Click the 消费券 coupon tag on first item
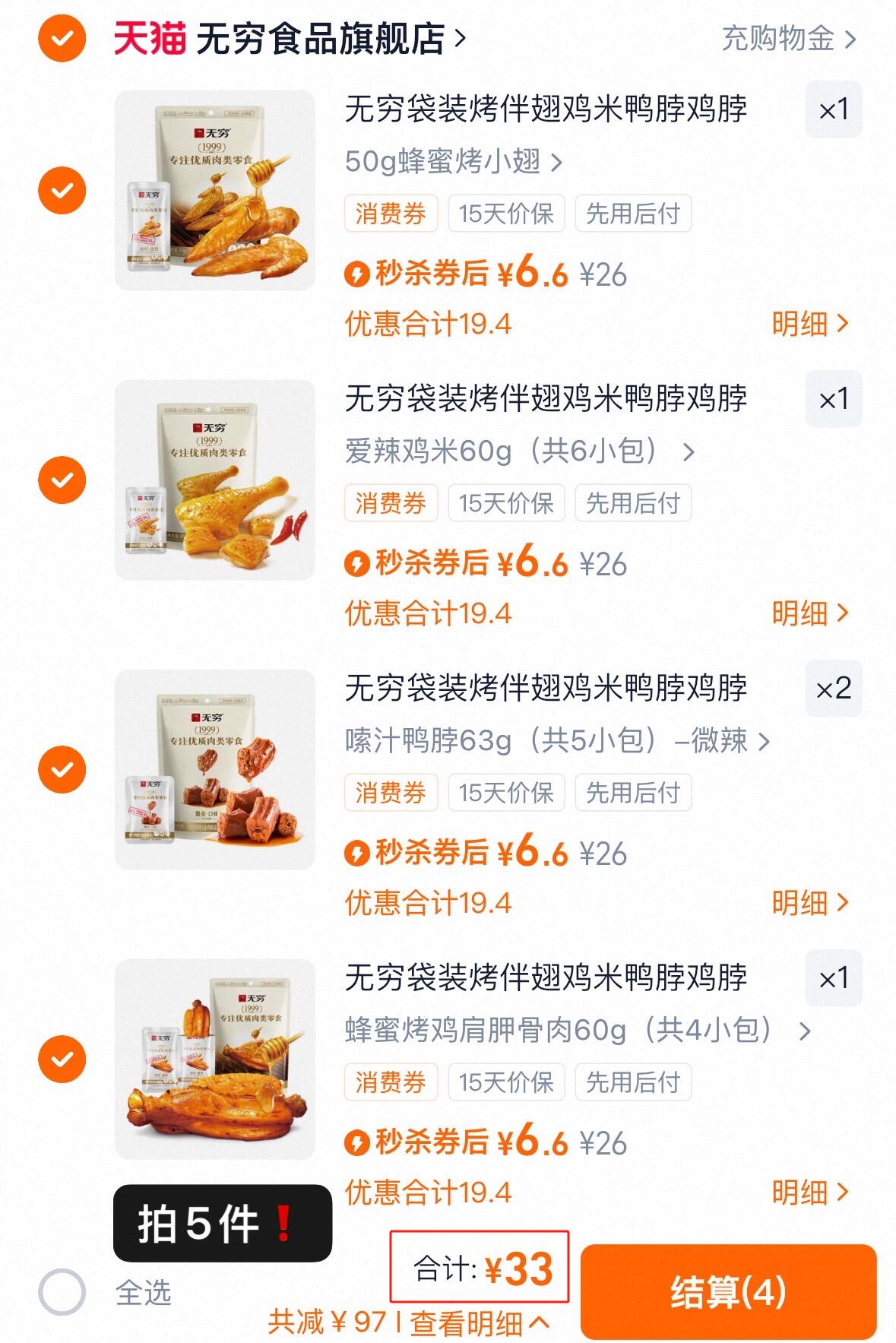Screen dimensions: 896x1343 pos(391,214)
